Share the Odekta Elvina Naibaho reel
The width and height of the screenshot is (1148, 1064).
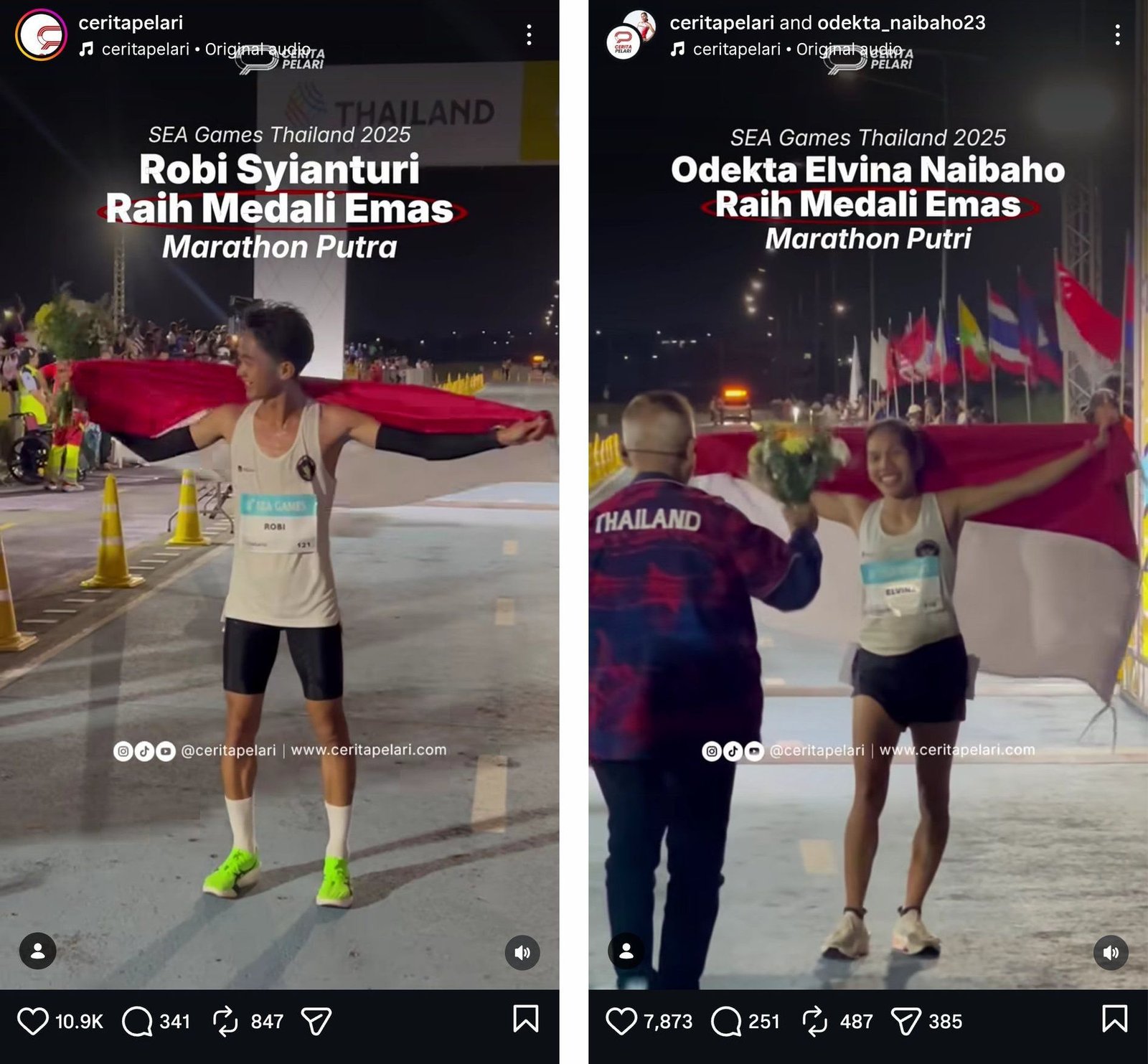click(905, 1021)
